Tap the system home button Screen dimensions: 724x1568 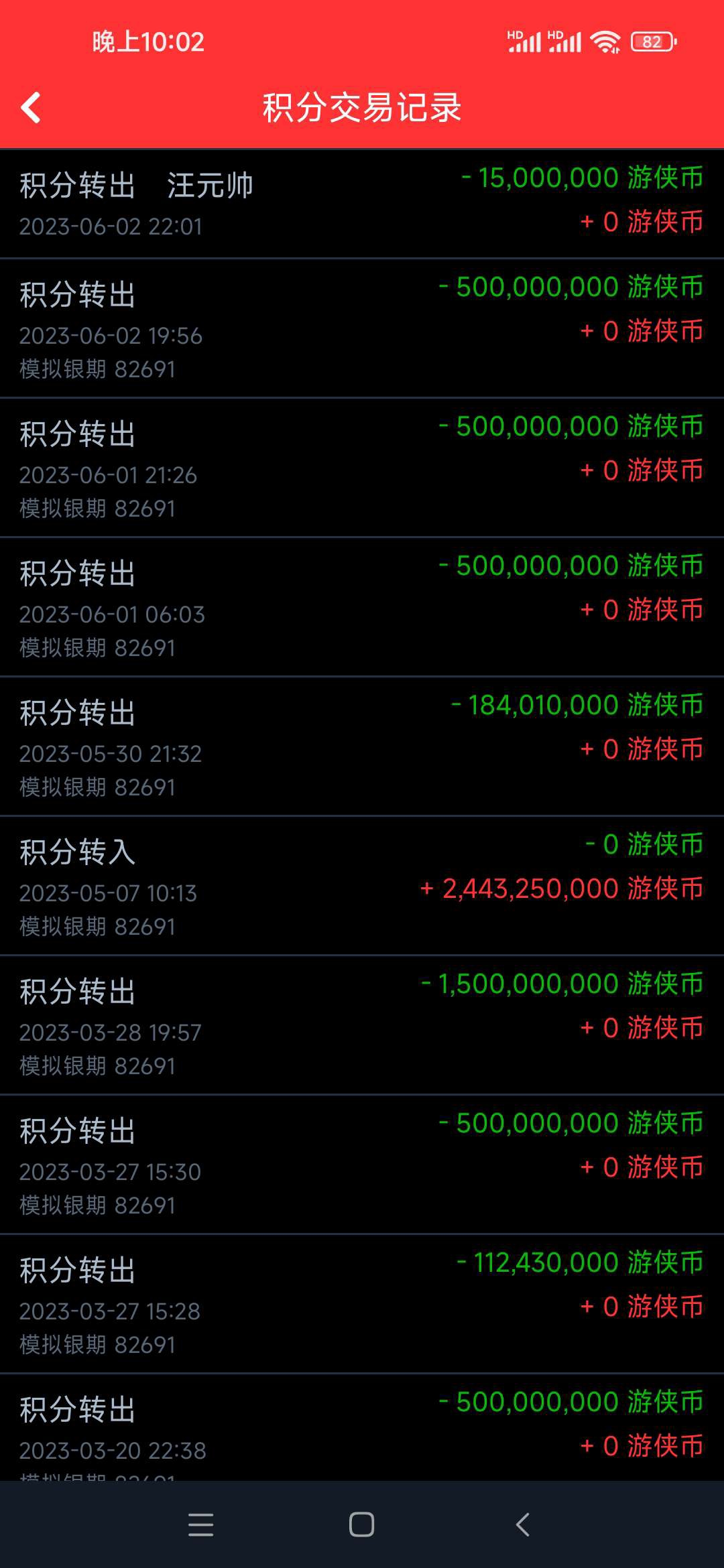point(361,1524)
